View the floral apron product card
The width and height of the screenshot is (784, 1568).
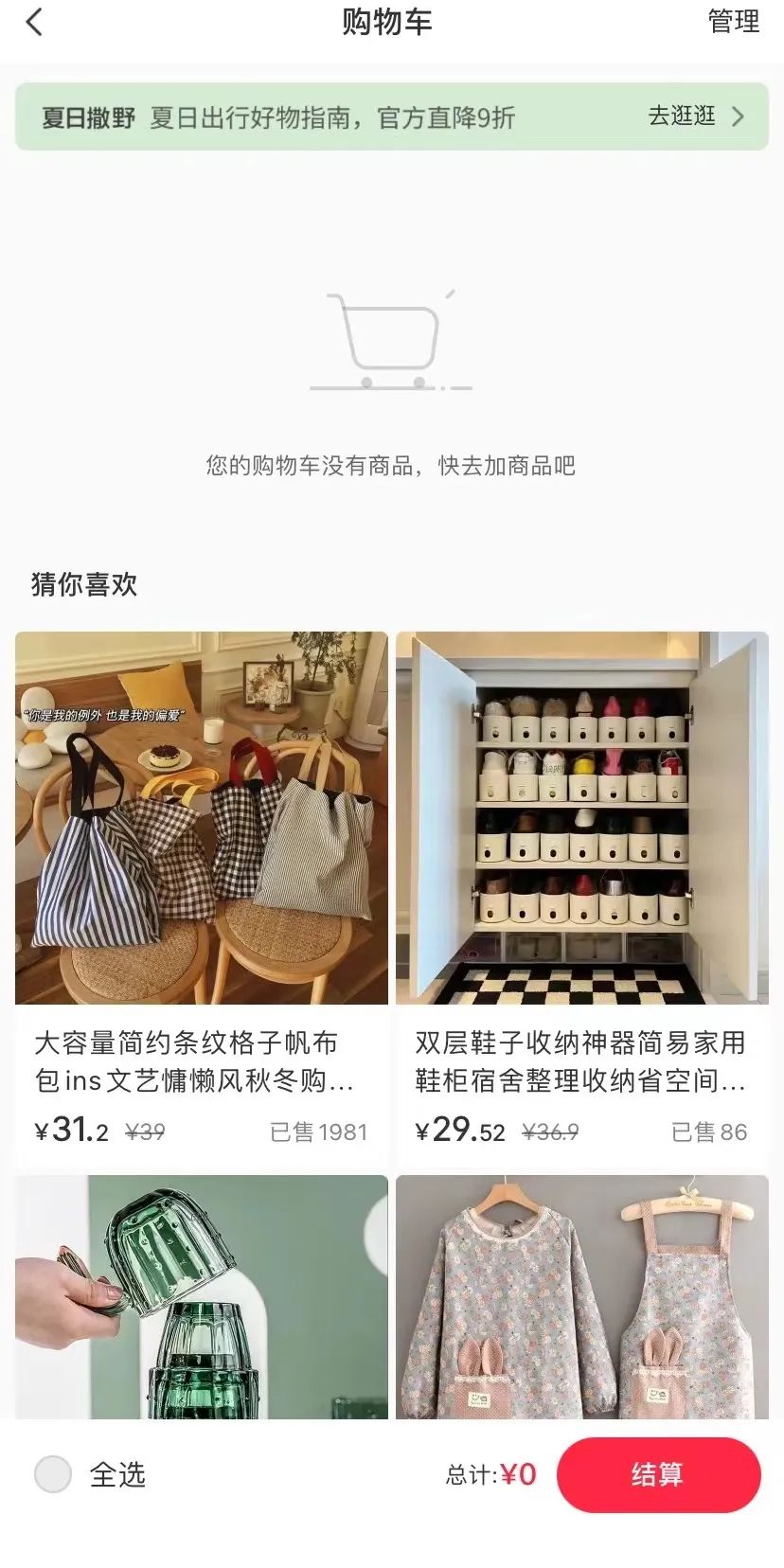581,1297
